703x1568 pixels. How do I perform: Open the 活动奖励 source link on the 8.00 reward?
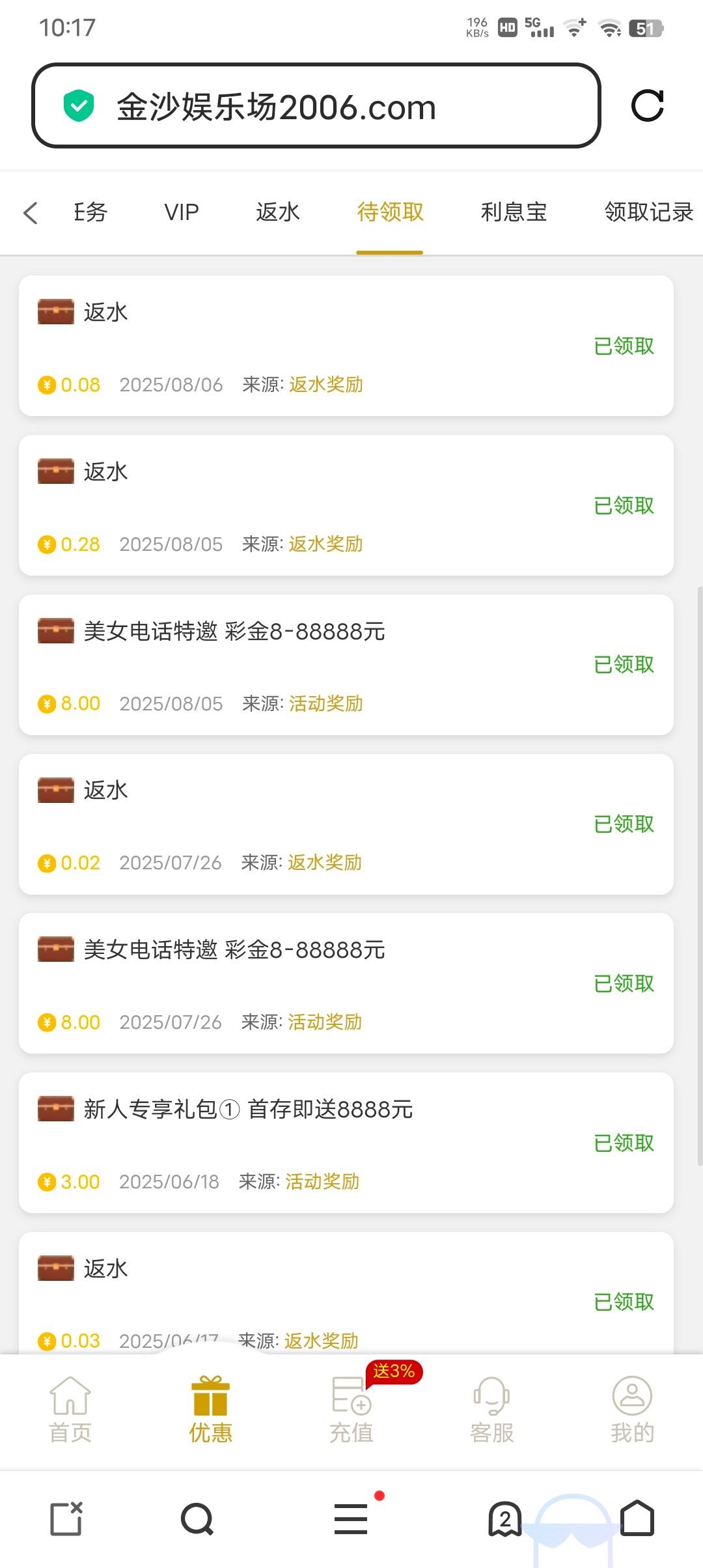pos(325,703)
